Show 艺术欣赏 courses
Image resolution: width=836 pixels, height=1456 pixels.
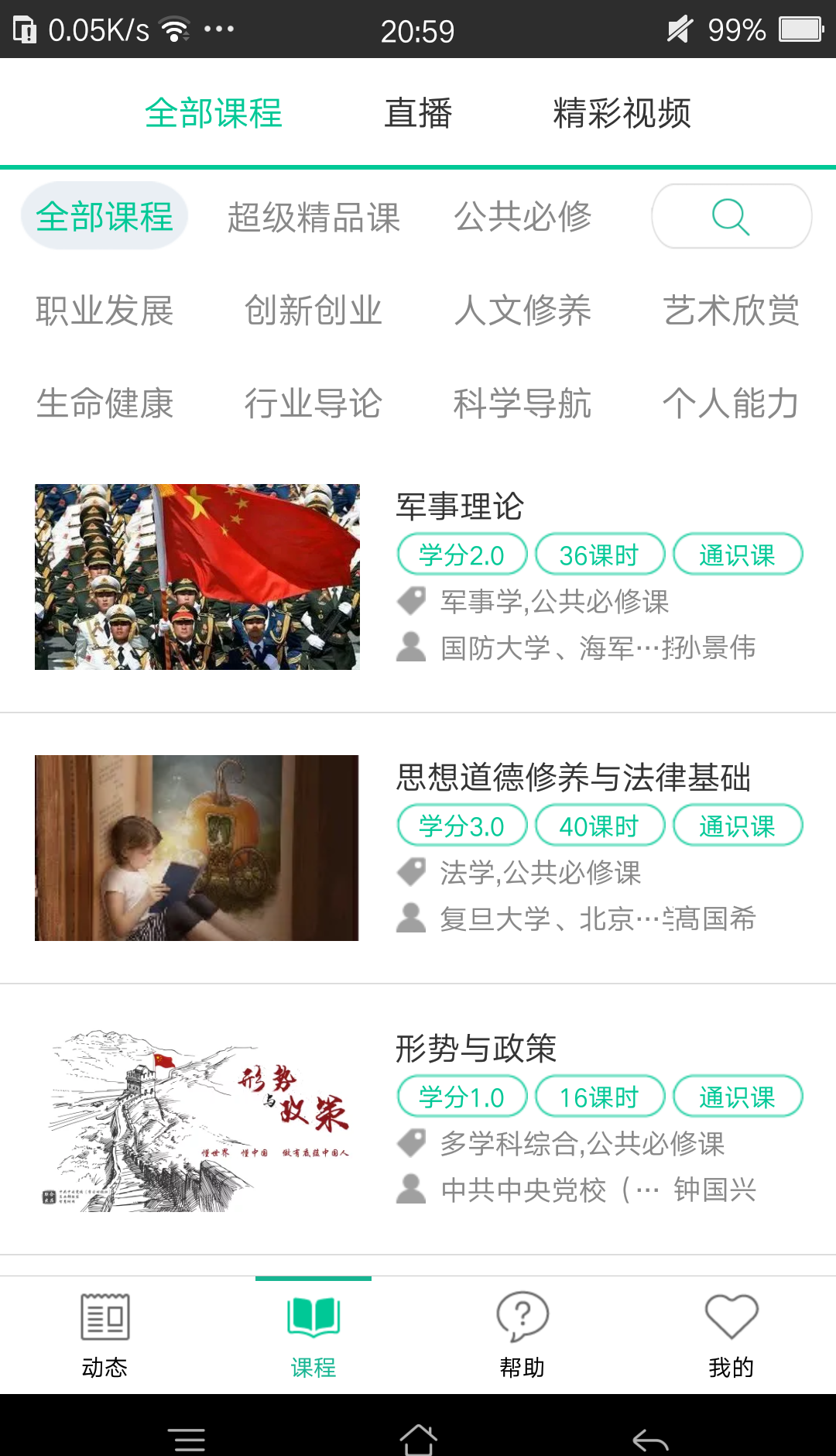(731, 311)
